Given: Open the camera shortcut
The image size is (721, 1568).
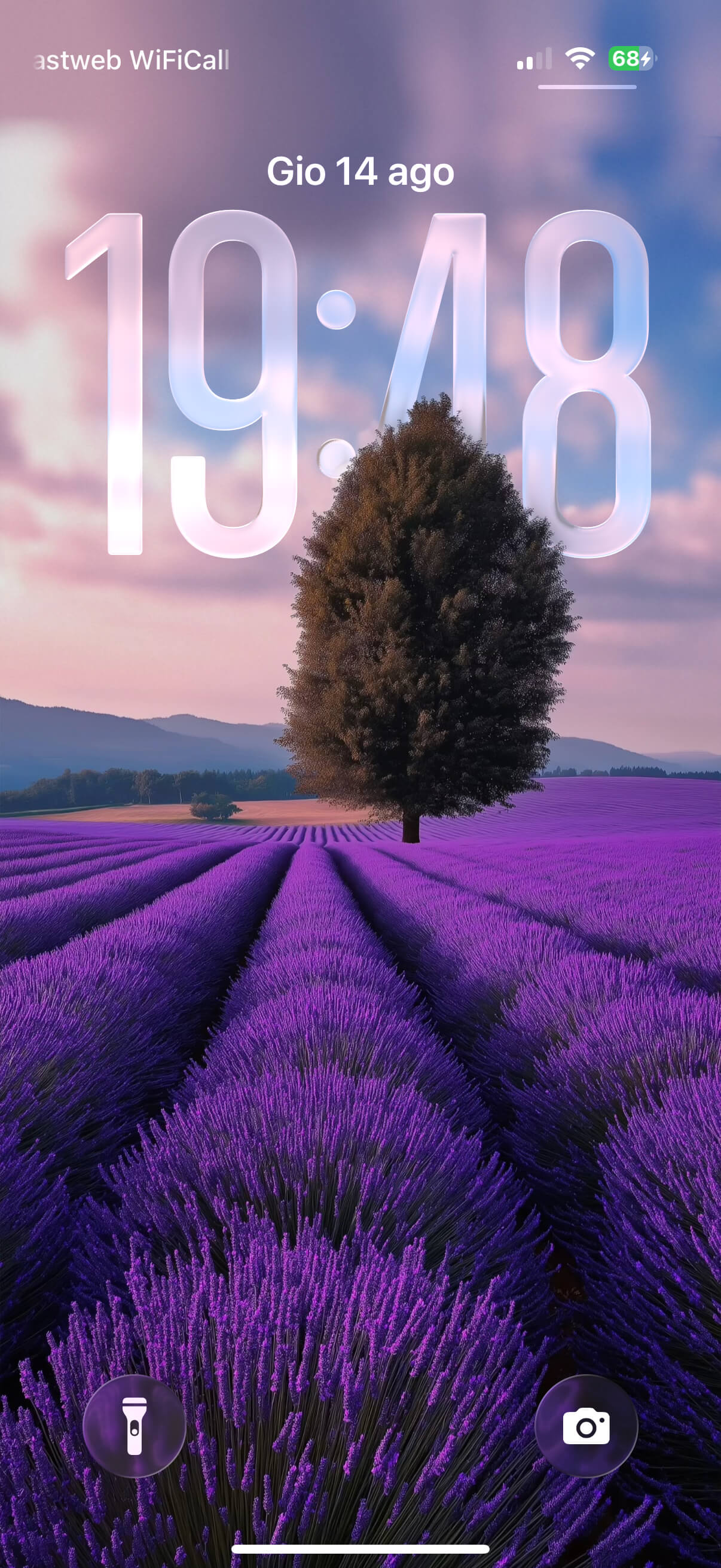Looking at the screenshot, I should 586,1426.
